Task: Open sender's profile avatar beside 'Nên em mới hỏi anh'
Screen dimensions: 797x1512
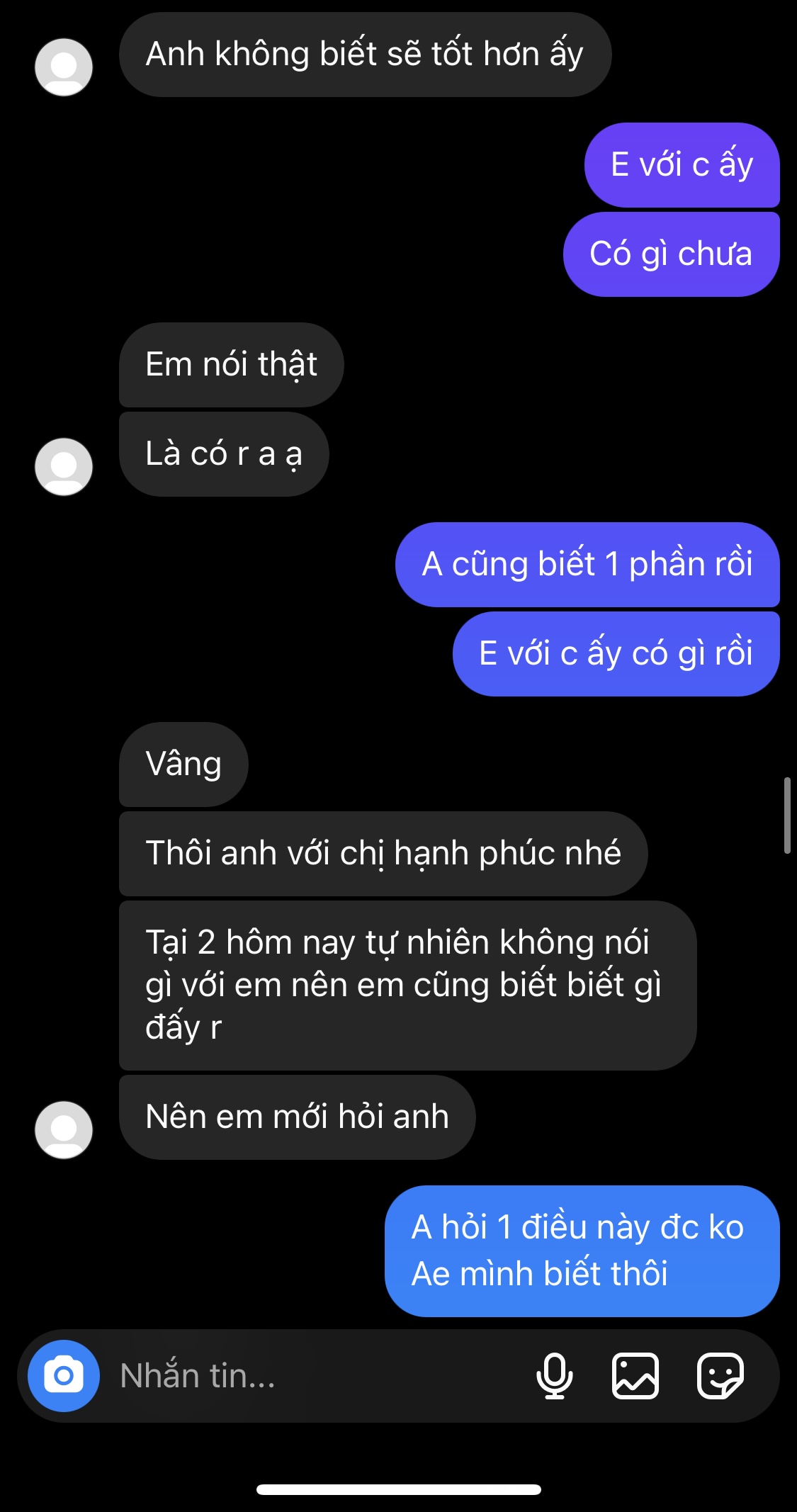Action: pos(64,1129)
